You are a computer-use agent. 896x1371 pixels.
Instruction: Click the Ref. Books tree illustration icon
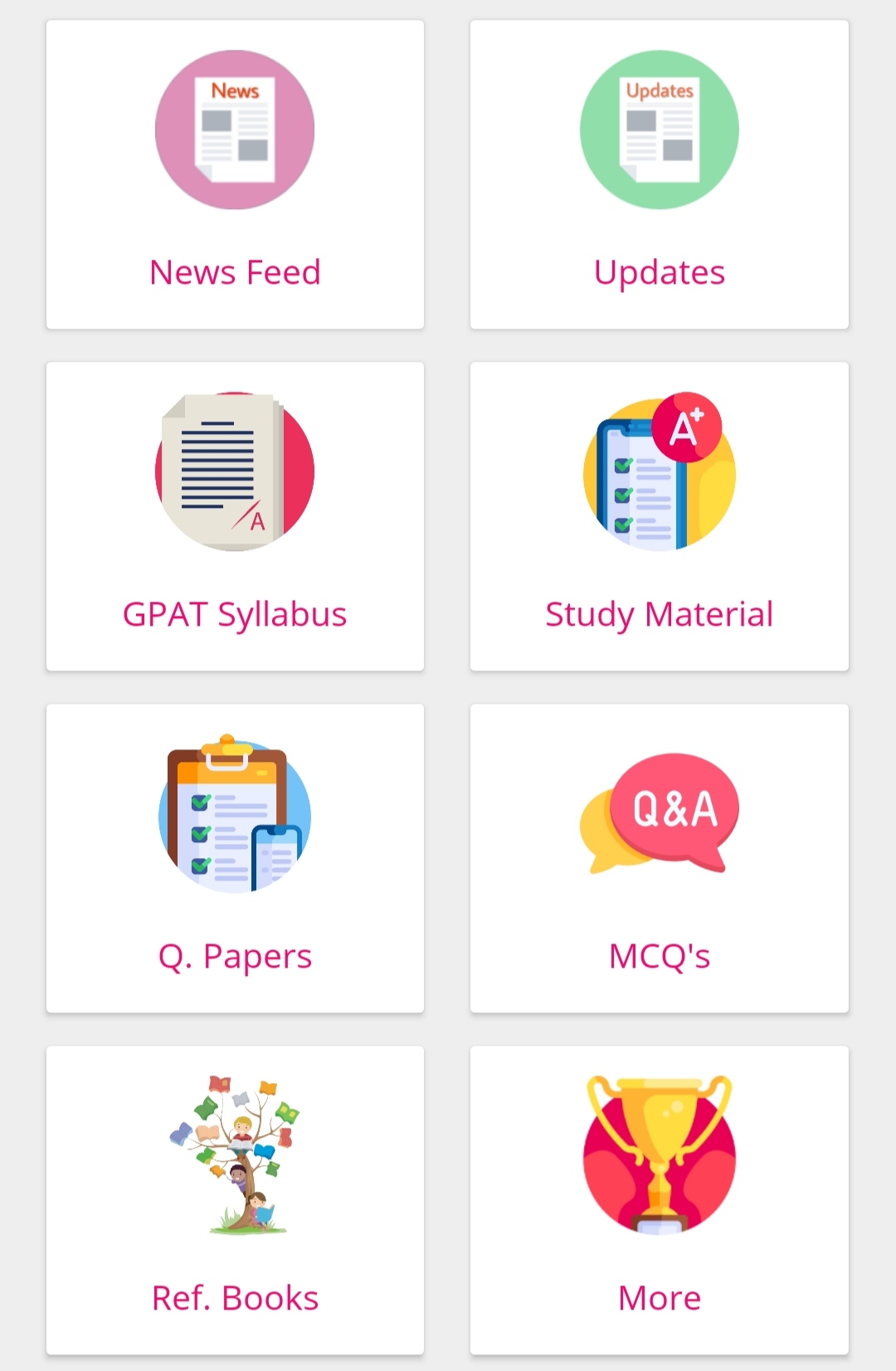235,1154
